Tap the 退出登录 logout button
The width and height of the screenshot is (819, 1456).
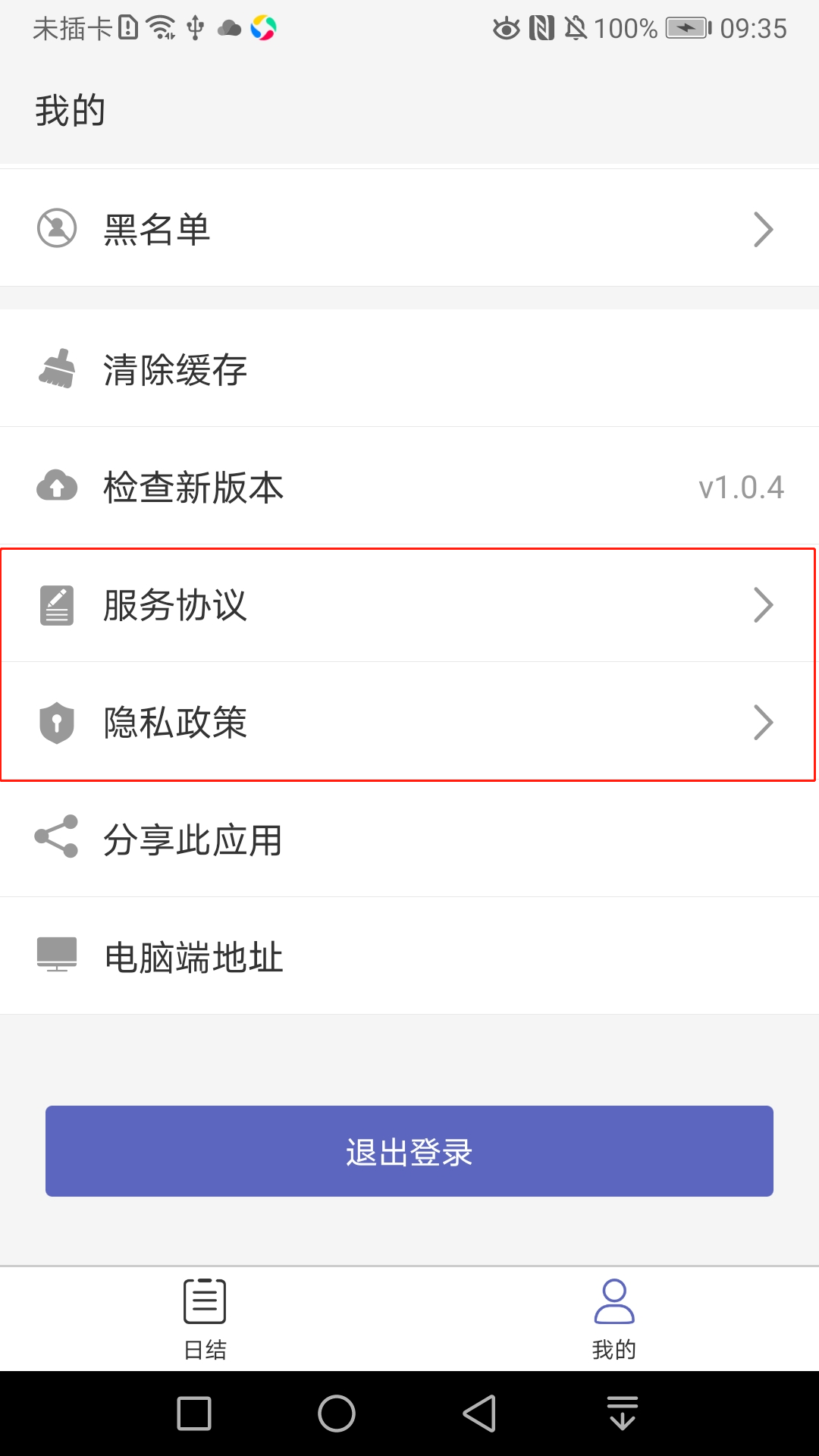click(x=409, y=1150)
